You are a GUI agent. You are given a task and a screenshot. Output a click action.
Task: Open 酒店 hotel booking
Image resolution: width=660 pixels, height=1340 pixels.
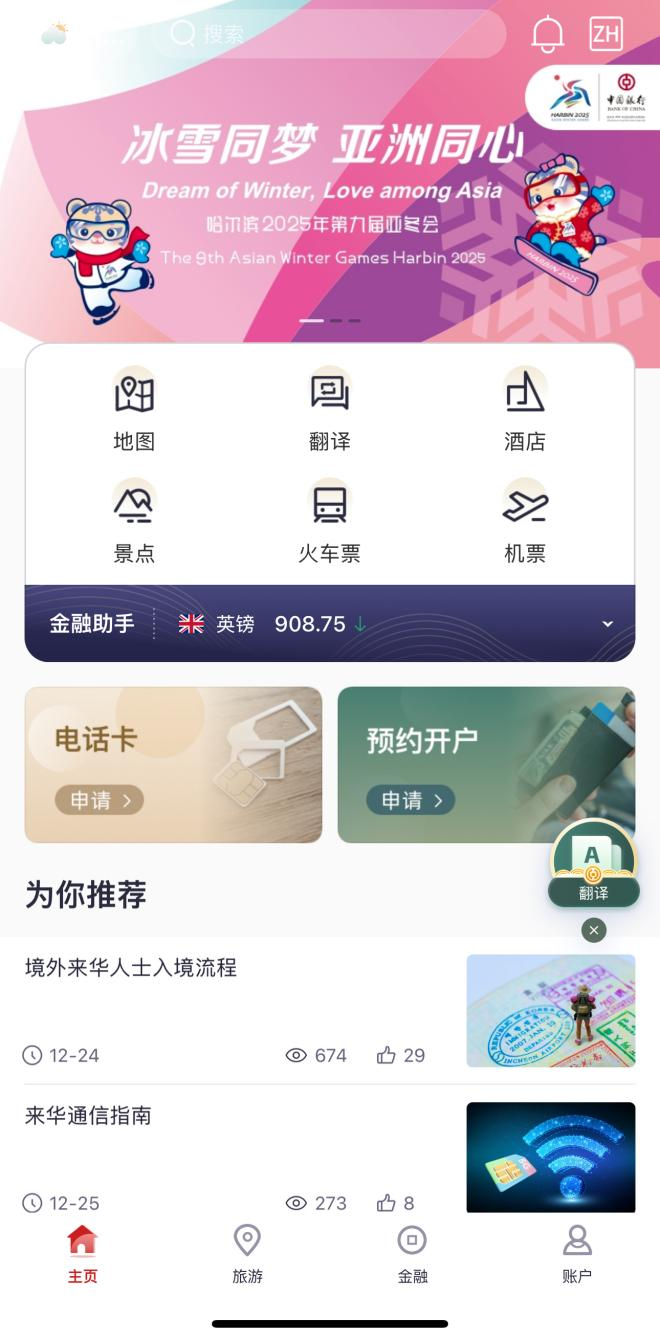coord(524,410)
